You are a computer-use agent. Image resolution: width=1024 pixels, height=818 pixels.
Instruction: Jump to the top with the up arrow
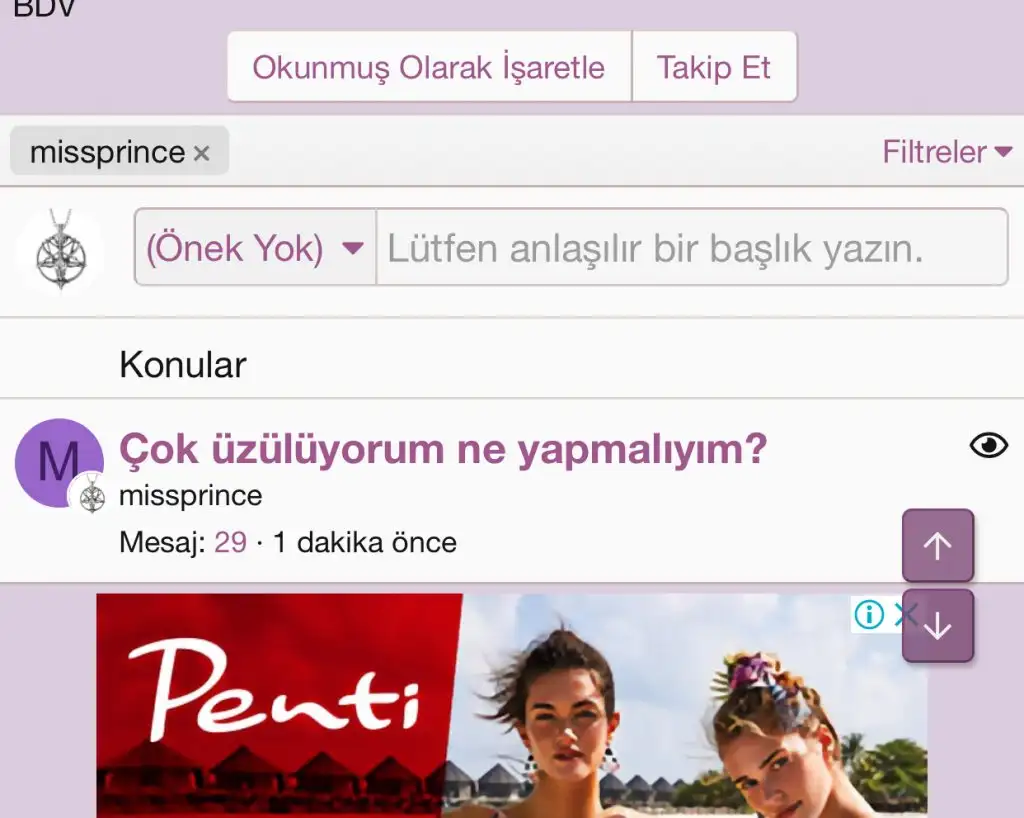tap(937, 545)
